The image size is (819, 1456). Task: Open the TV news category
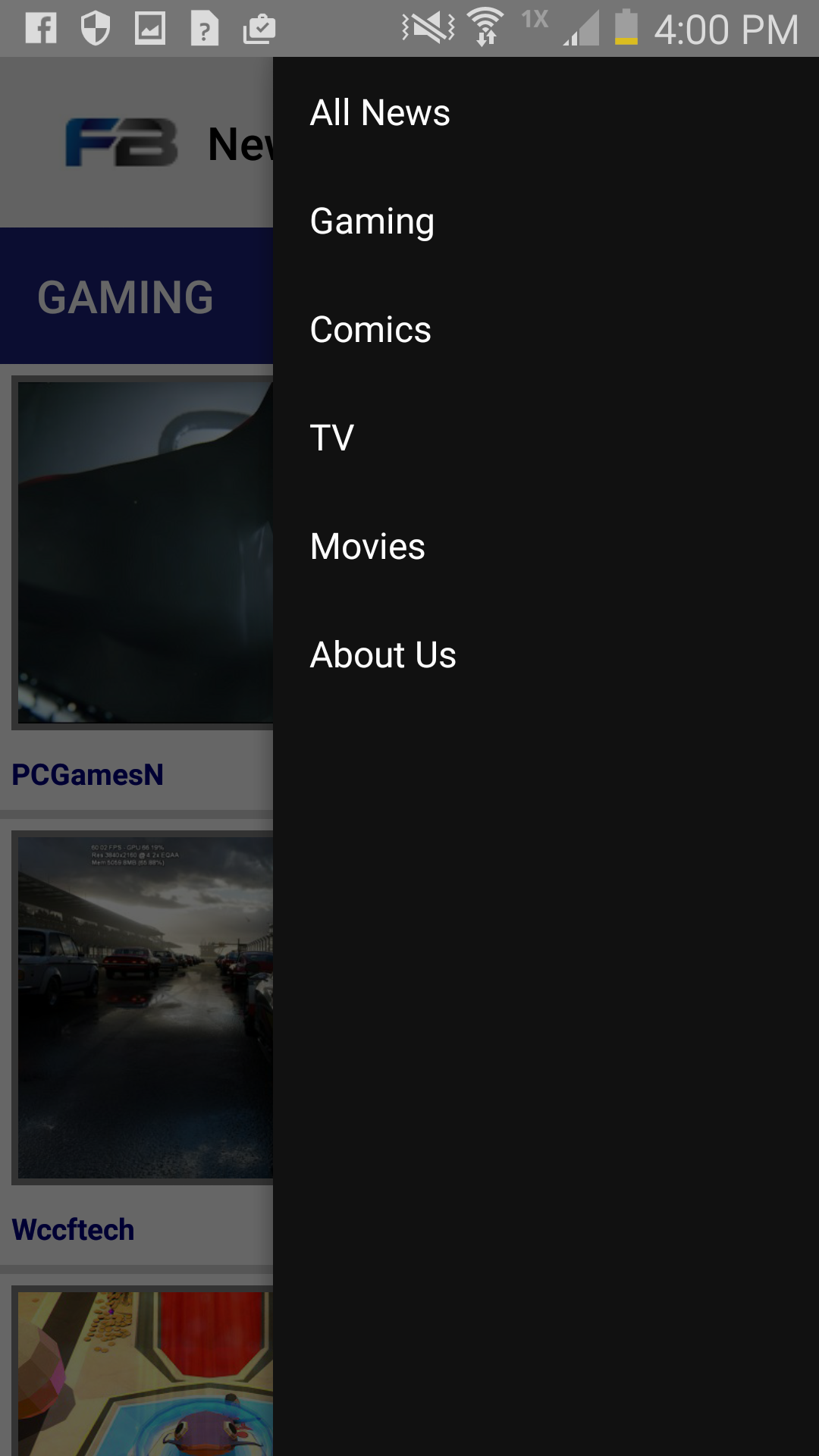click(331, 437)
